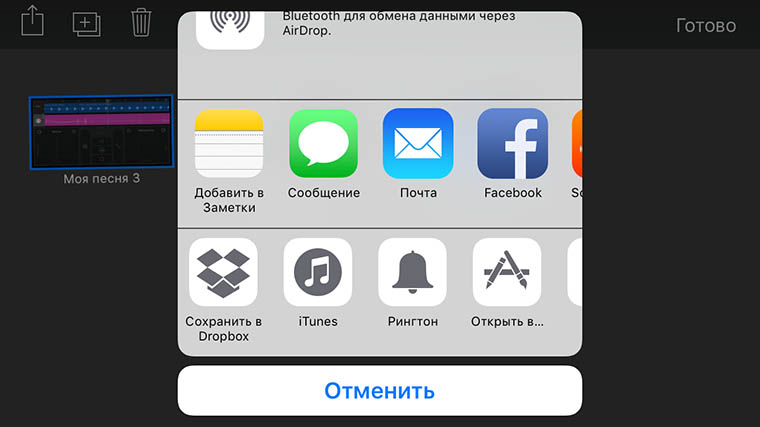Share the song to Facebook
This screenshot has height=427, width=760.
(512, 144)
